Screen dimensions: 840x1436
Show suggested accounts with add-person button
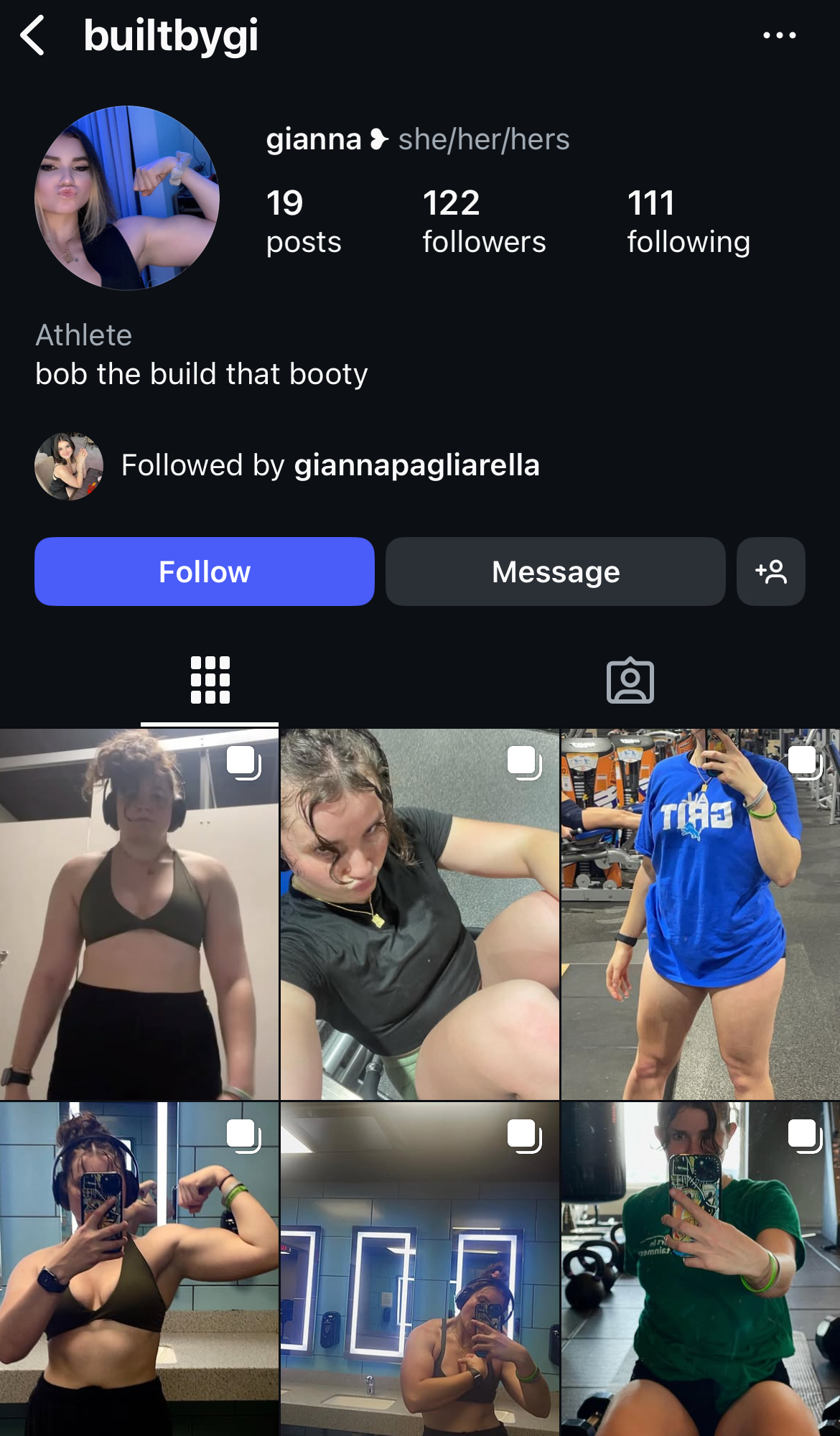(x=770, y=572)
